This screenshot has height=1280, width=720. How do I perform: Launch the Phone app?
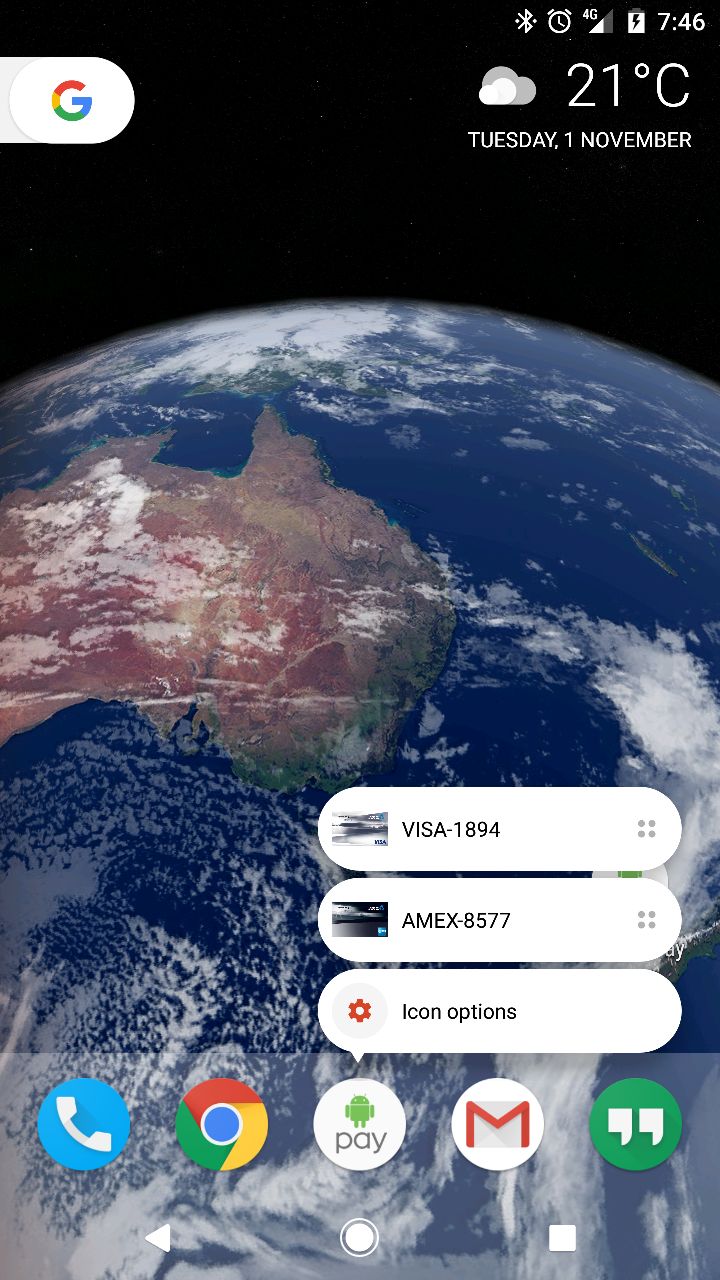tap(84, 1124)
